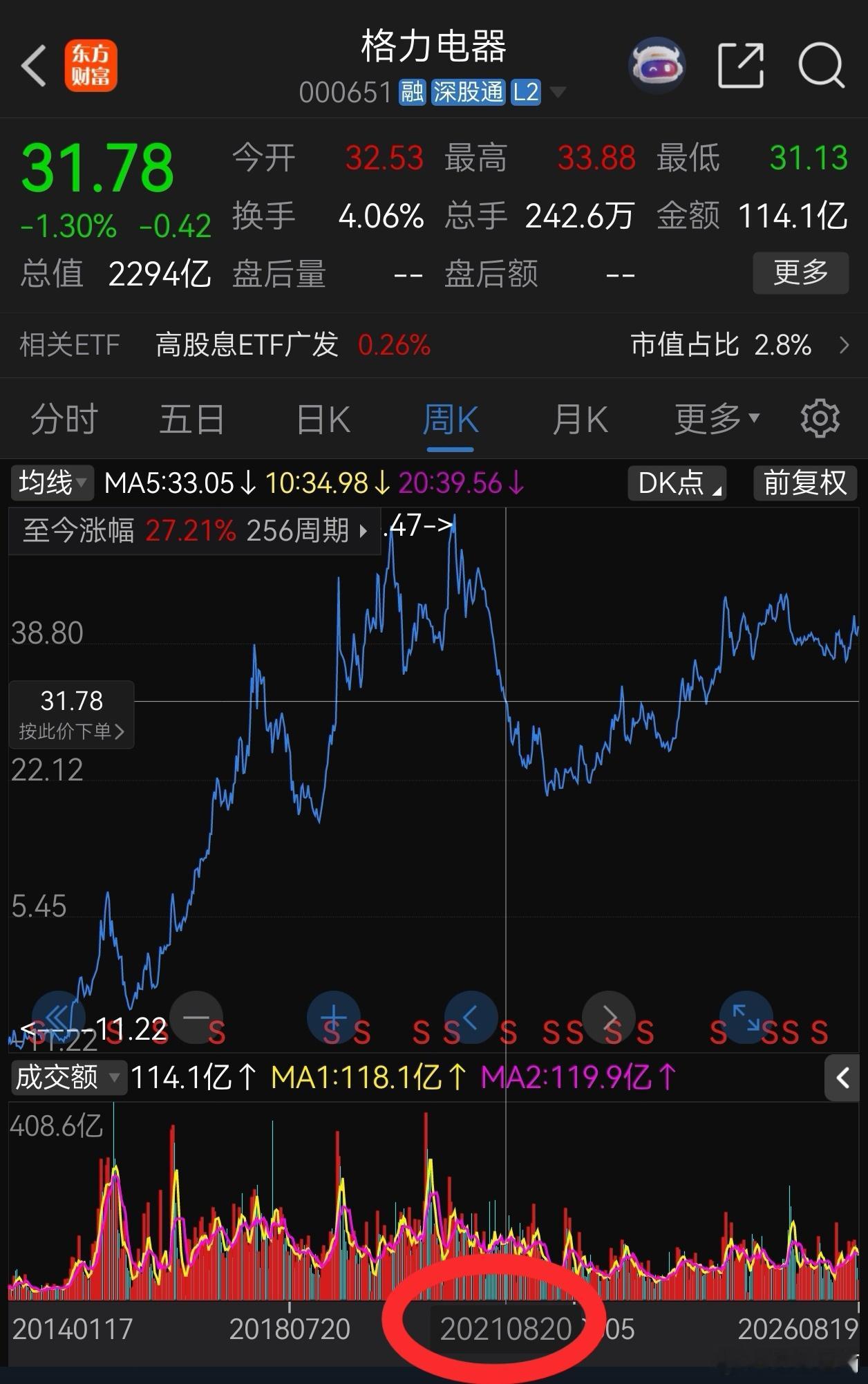868x1384 pixels.
Task: Open the robot assistant icon
Action: click(x=657, y=66)
